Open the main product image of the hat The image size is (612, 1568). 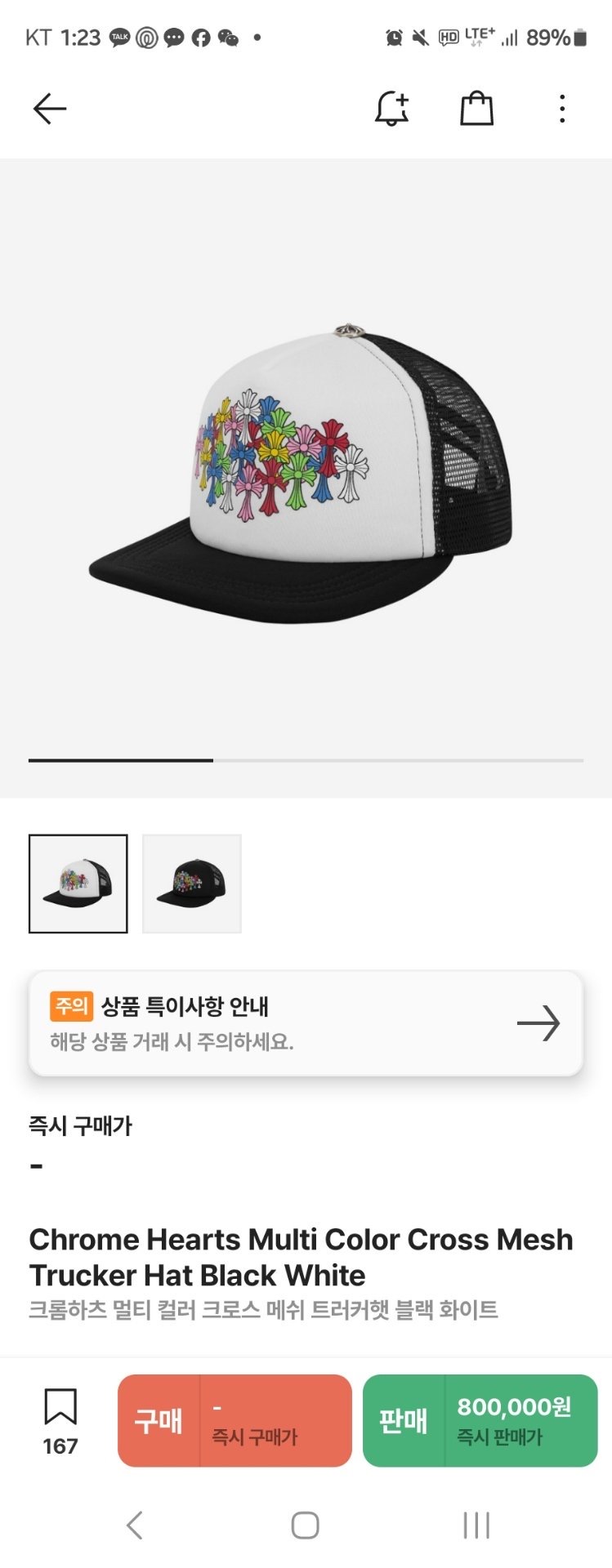(x=306, y=478)
